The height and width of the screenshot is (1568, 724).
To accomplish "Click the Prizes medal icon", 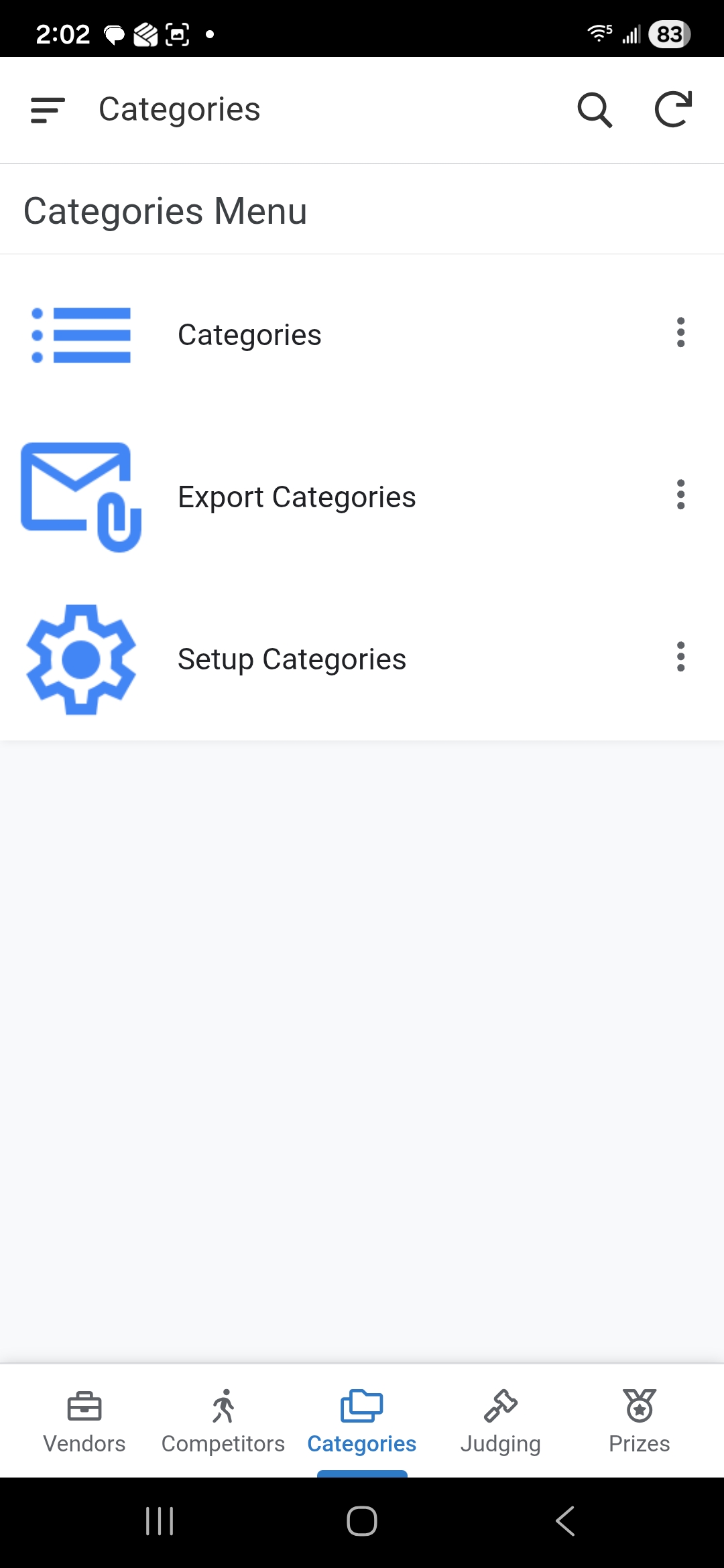I will 639,1405.
